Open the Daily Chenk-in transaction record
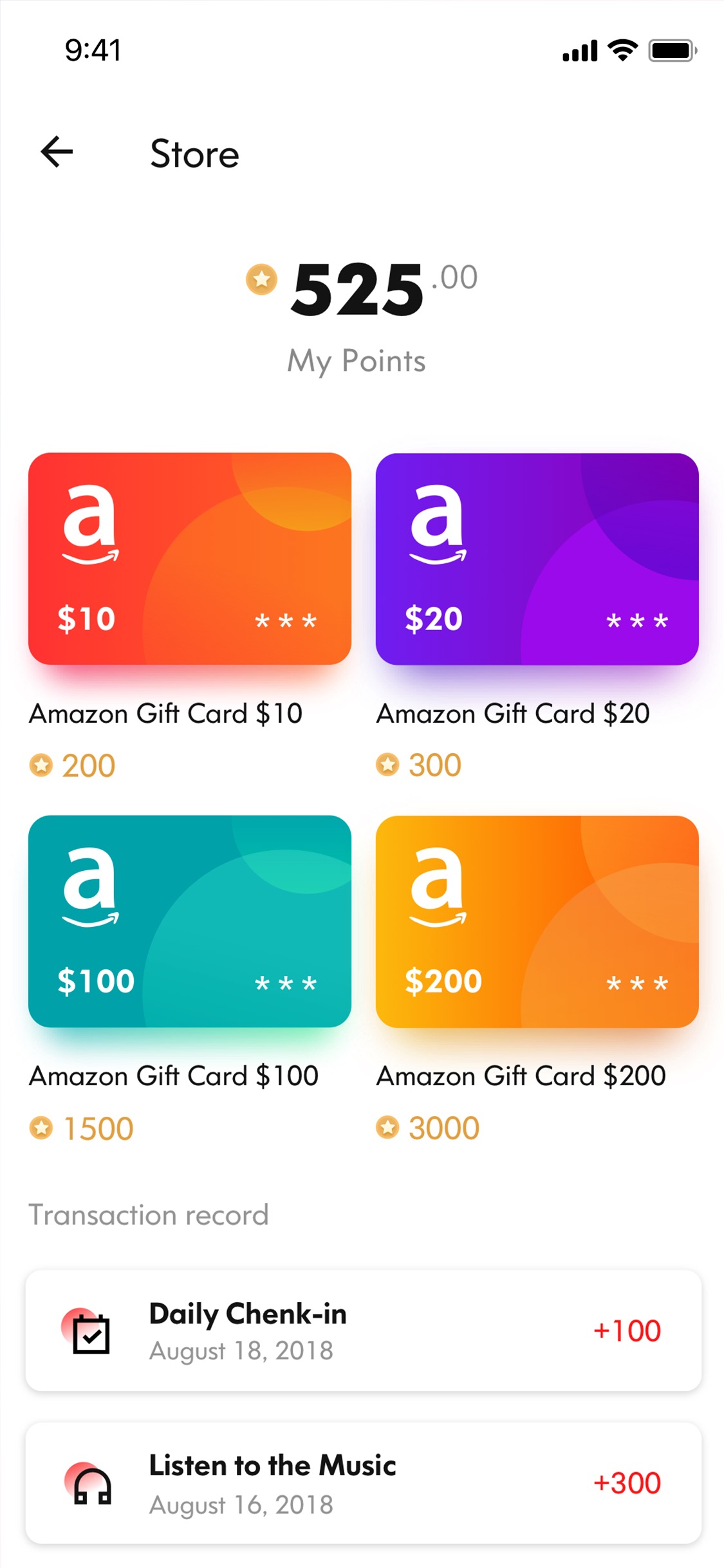Viewport: 724px width, 1568px height. tap(363, 1330)
